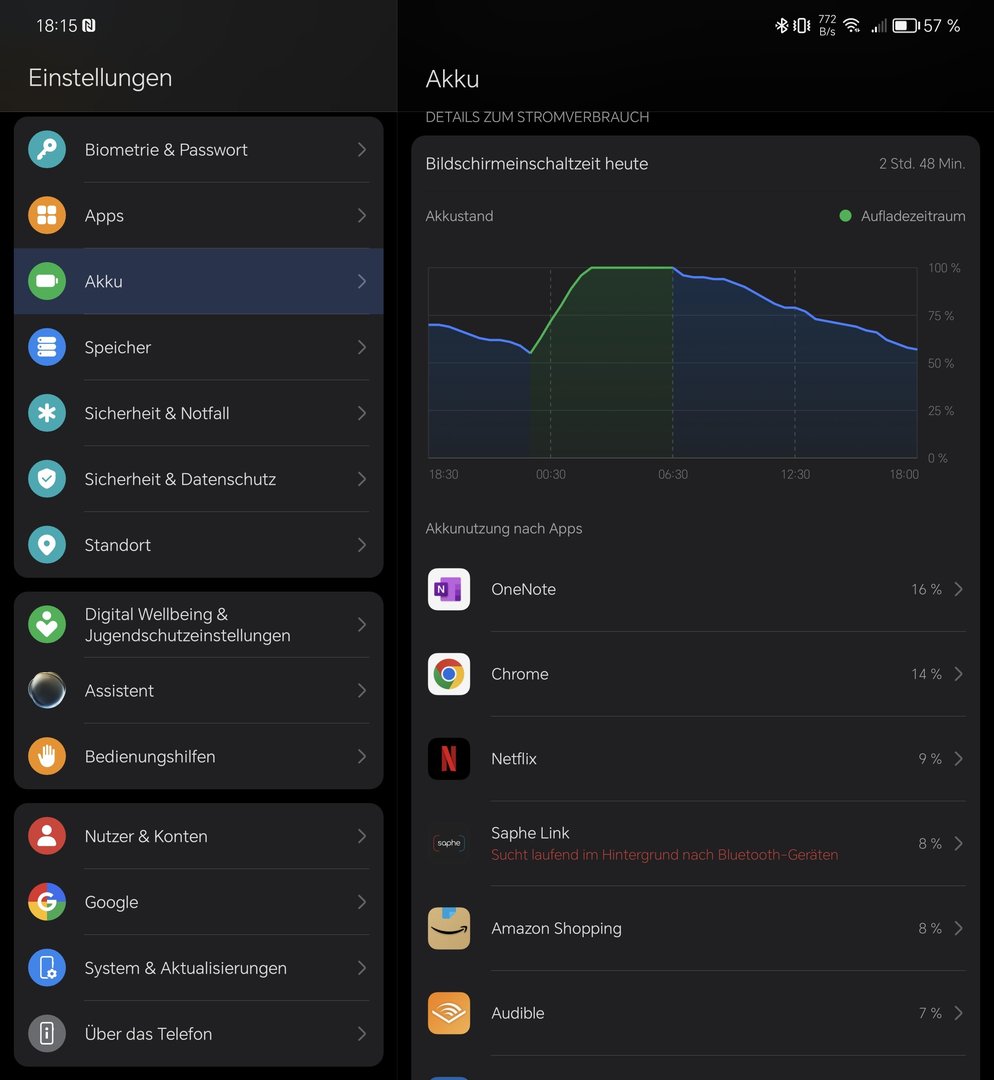Select the Speicher settings row
The image size is (994, 1080).
[x=198, y=347]
